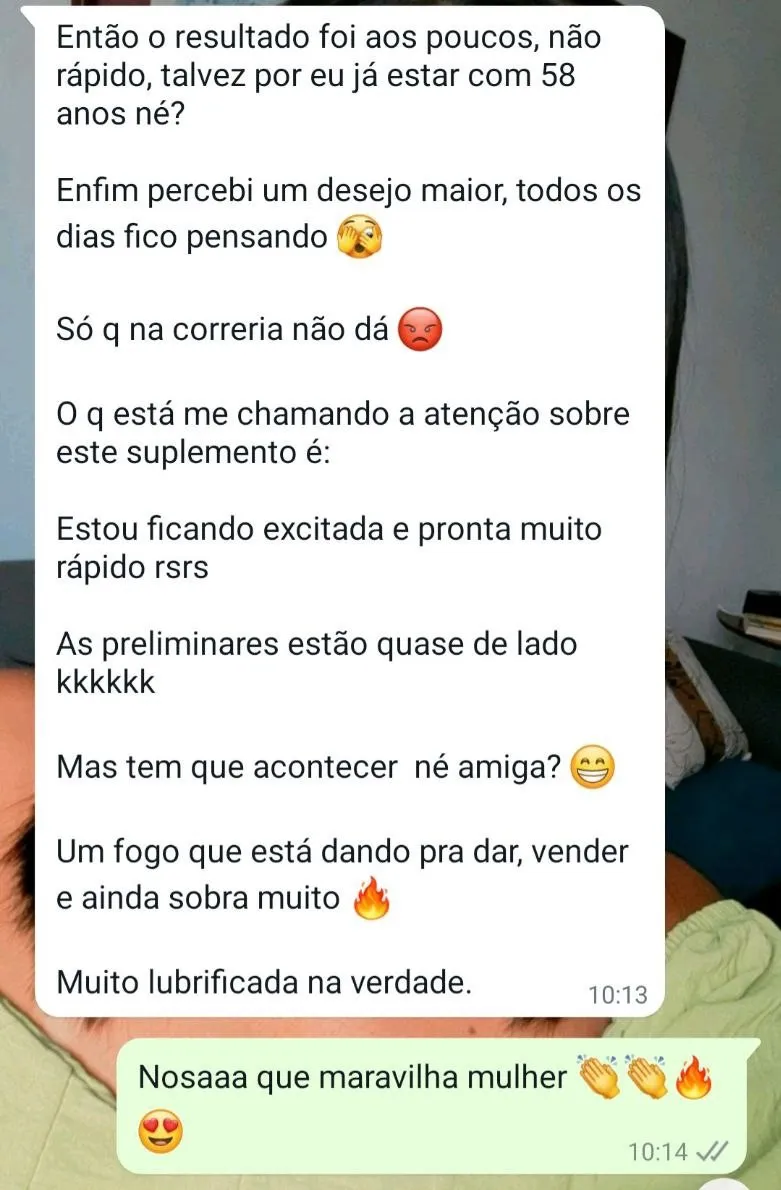Click the fire emoji after 'sobra muito'
781x1190 pixels.
pos(372,898)
